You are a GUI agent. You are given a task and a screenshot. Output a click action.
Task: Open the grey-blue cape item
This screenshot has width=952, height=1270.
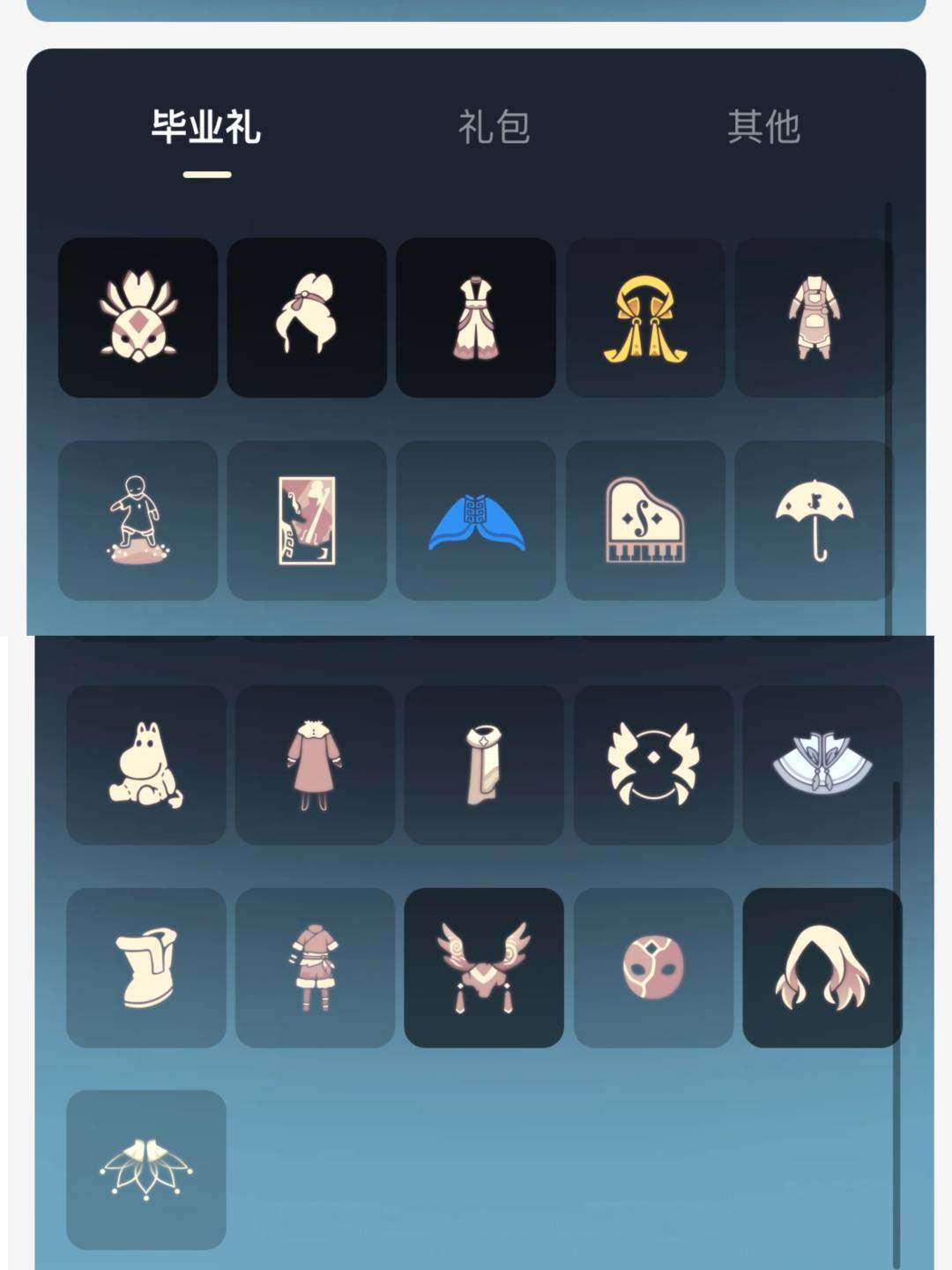click(x=822, y=765)
